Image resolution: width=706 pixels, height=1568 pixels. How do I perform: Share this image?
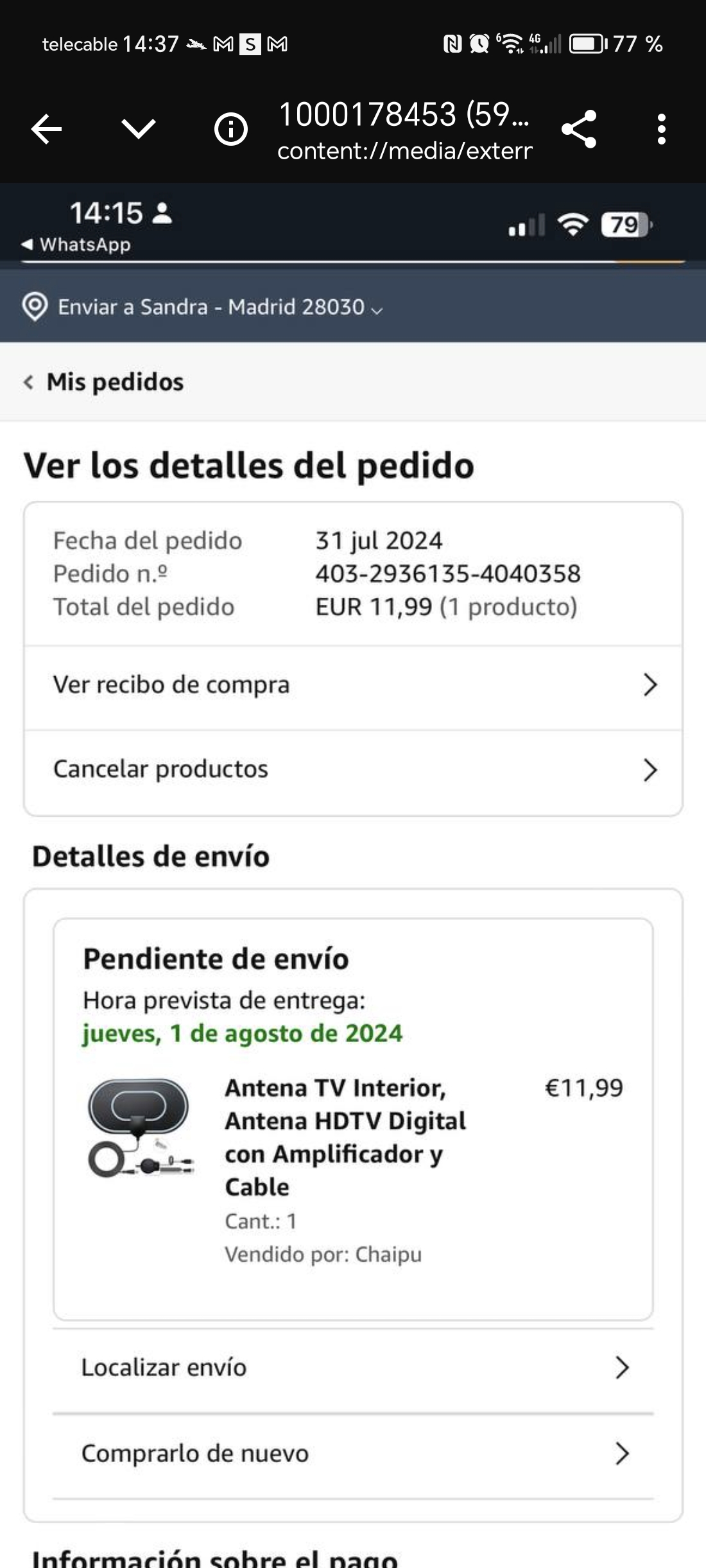click(x=579, y=130)
